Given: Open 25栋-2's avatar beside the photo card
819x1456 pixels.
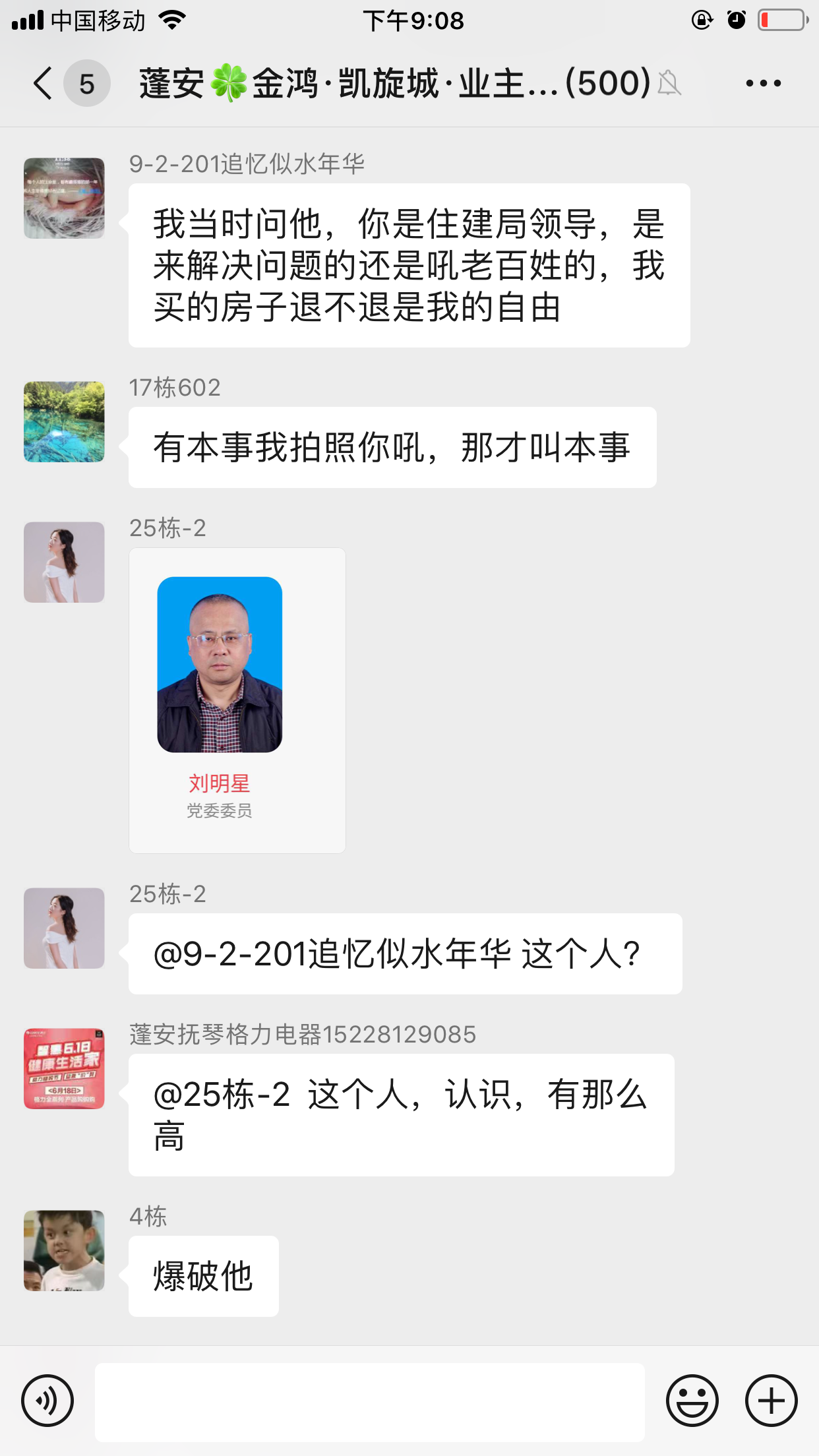Looking at the screenshot, I should [x=64, y=562].
